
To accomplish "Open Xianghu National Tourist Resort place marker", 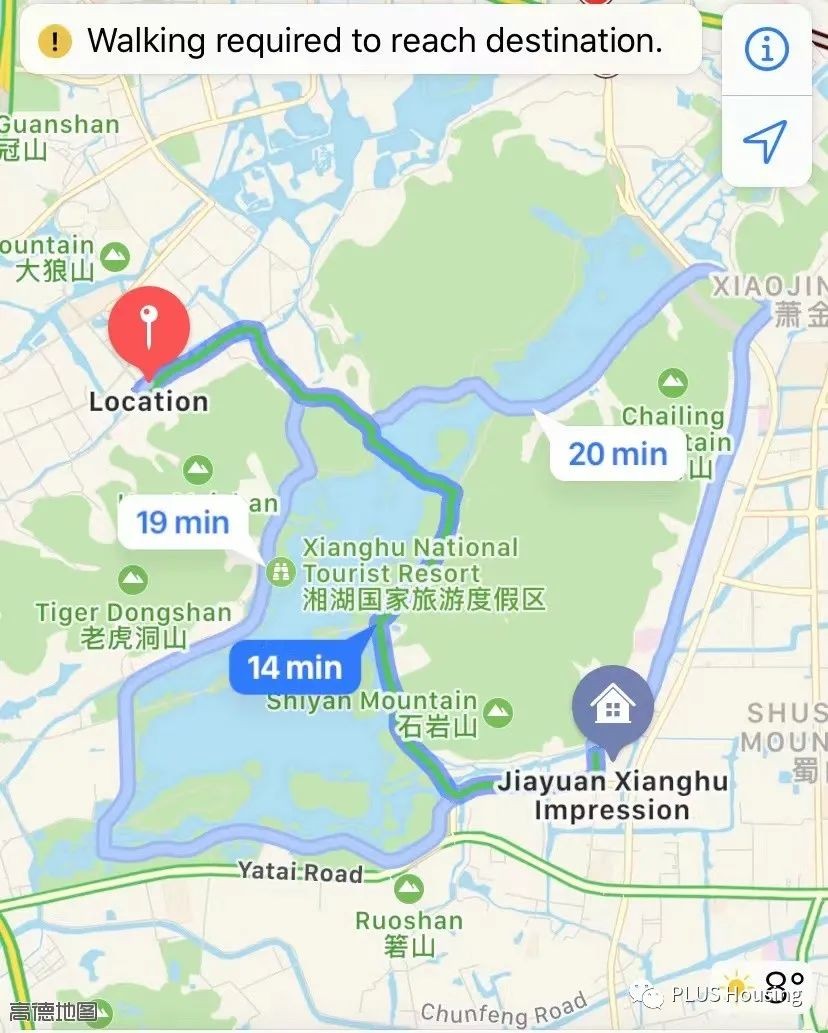I will [280, 571].
